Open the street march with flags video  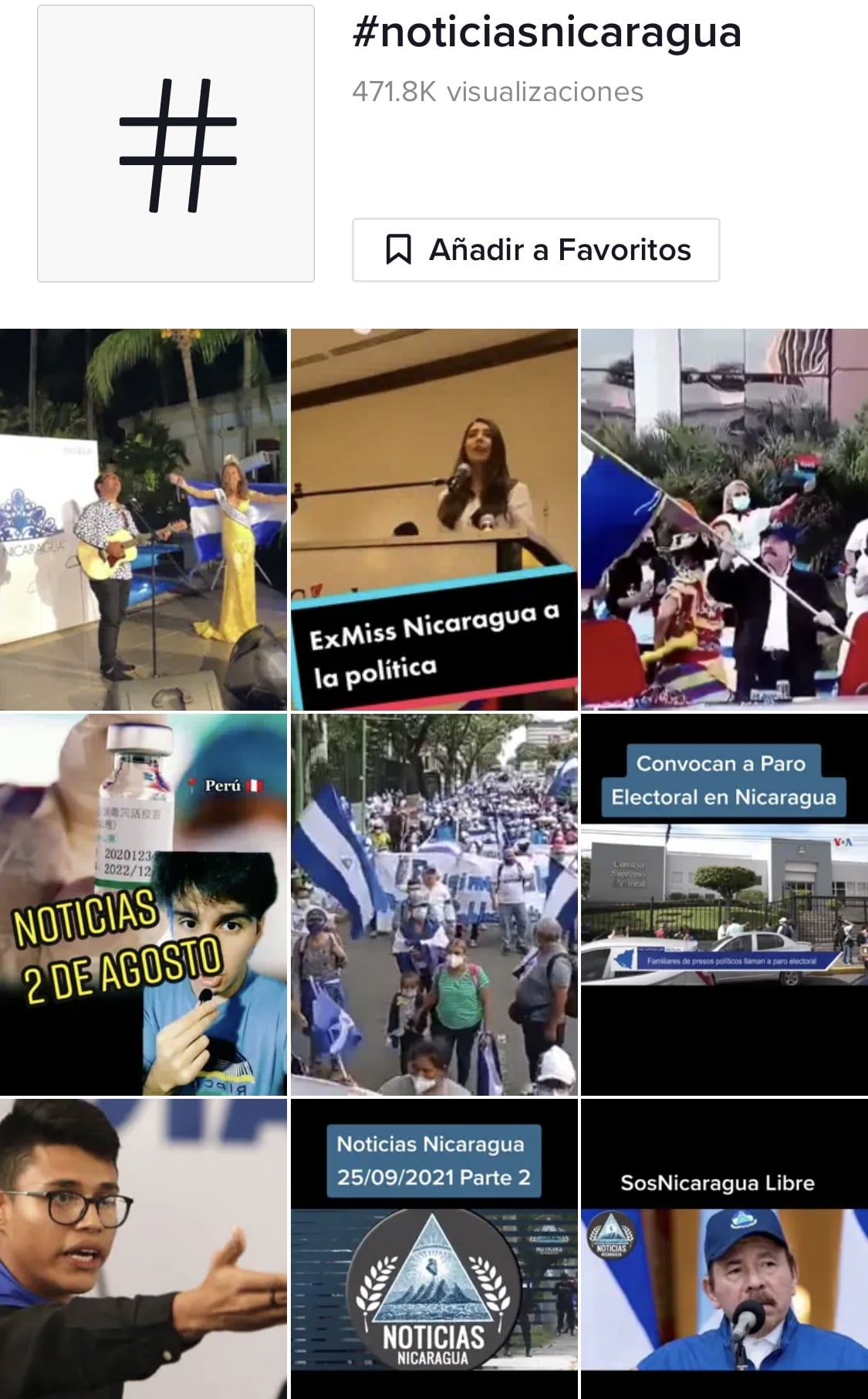click(434, 904)
